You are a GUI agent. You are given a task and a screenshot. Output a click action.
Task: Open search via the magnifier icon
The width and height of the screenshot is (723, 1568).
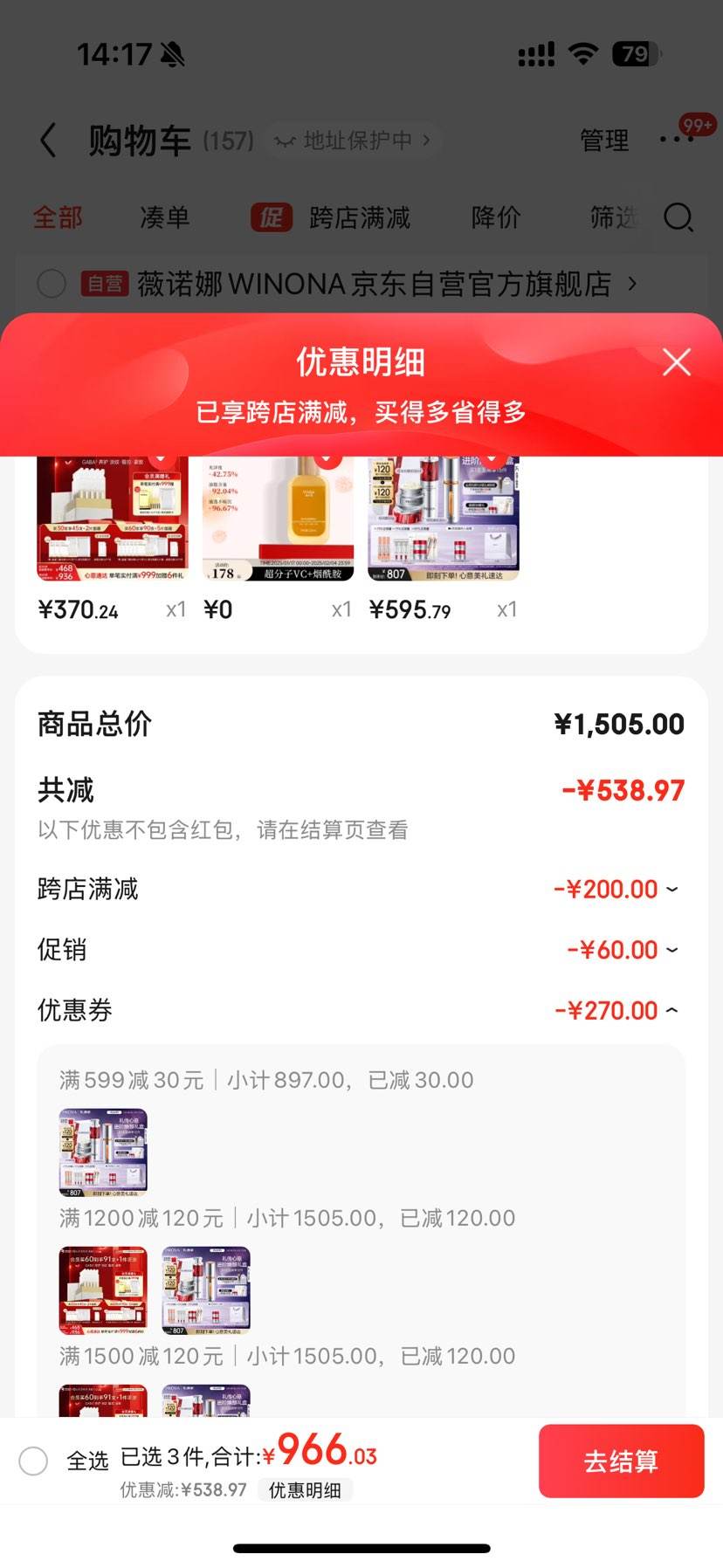(x=678, y=218)
